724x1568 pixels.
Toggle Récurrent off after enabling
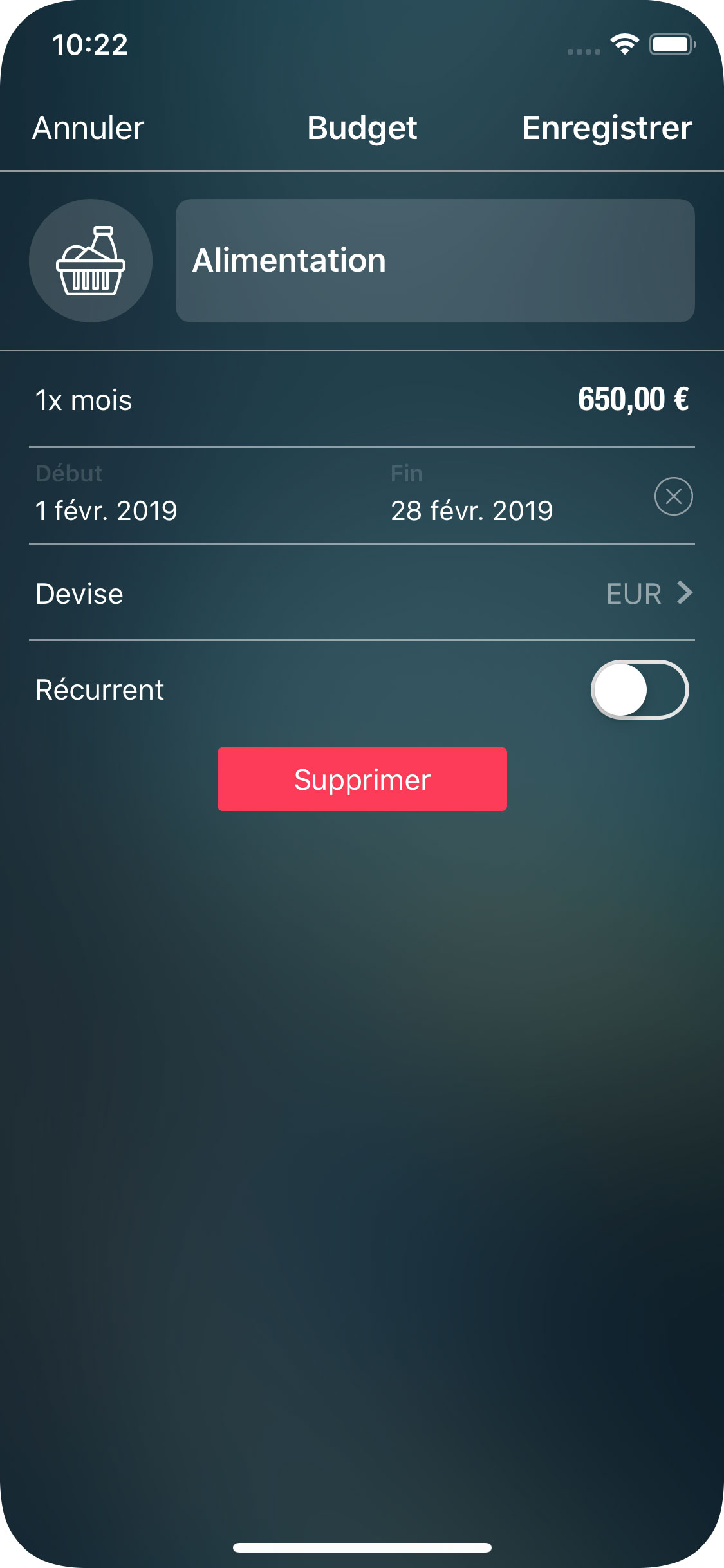(640, 689)
